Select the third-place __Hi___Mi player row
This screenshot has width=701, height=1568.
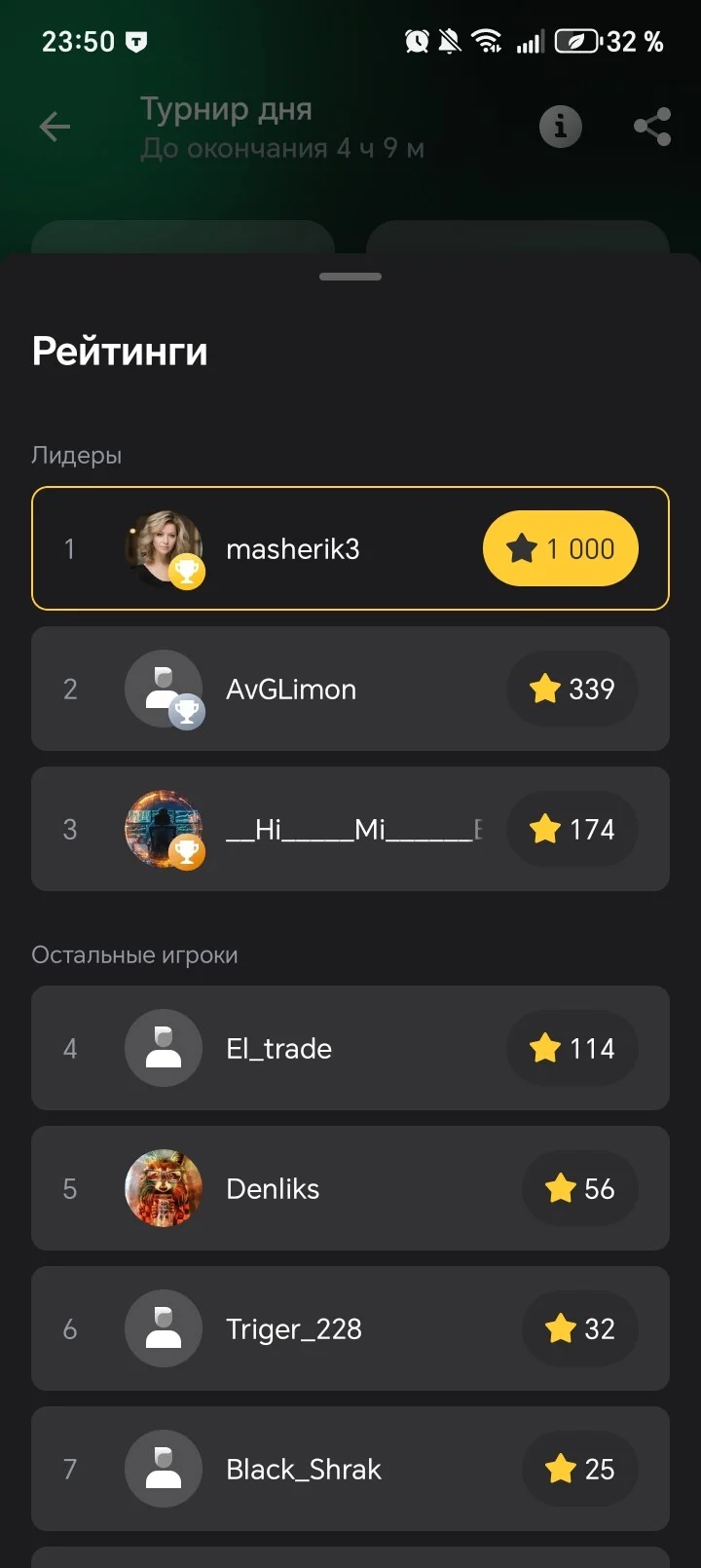coord(350,829)
